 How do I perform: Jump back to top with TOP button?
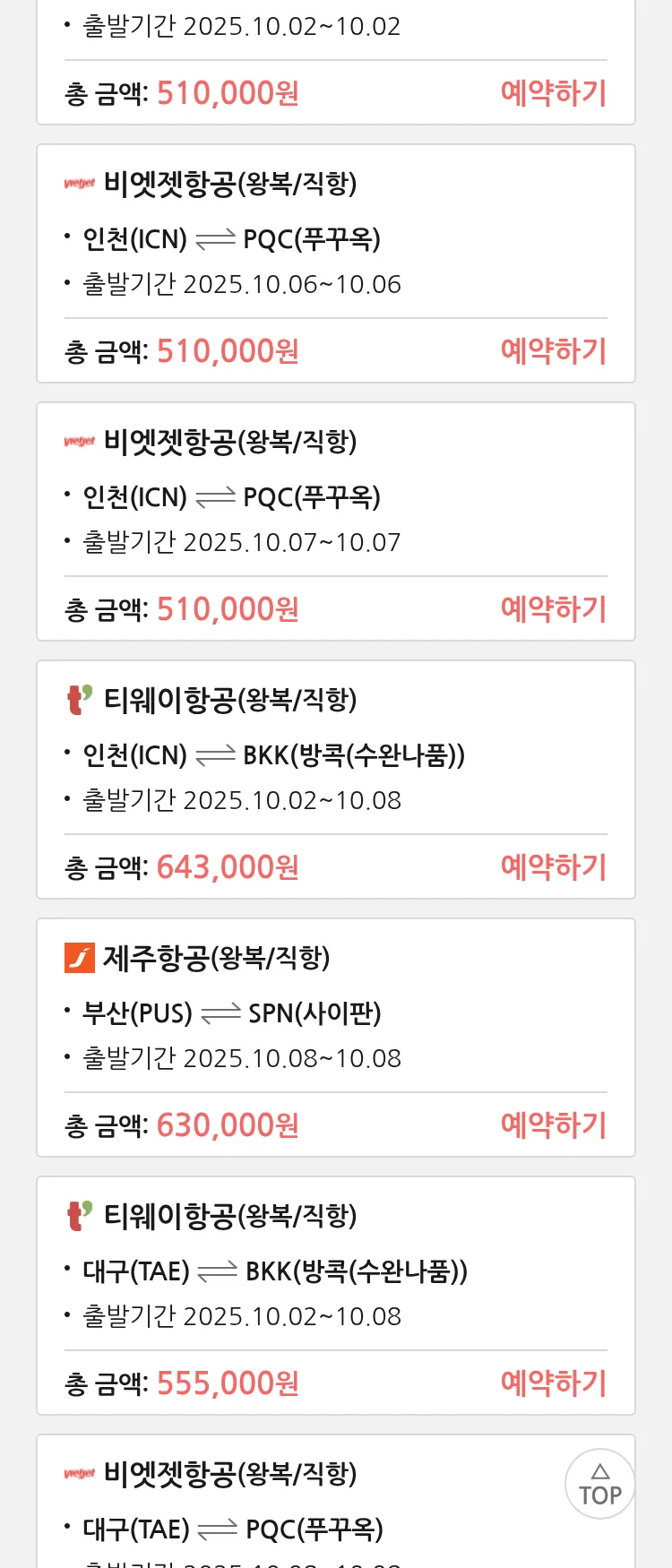point(599,1484)
